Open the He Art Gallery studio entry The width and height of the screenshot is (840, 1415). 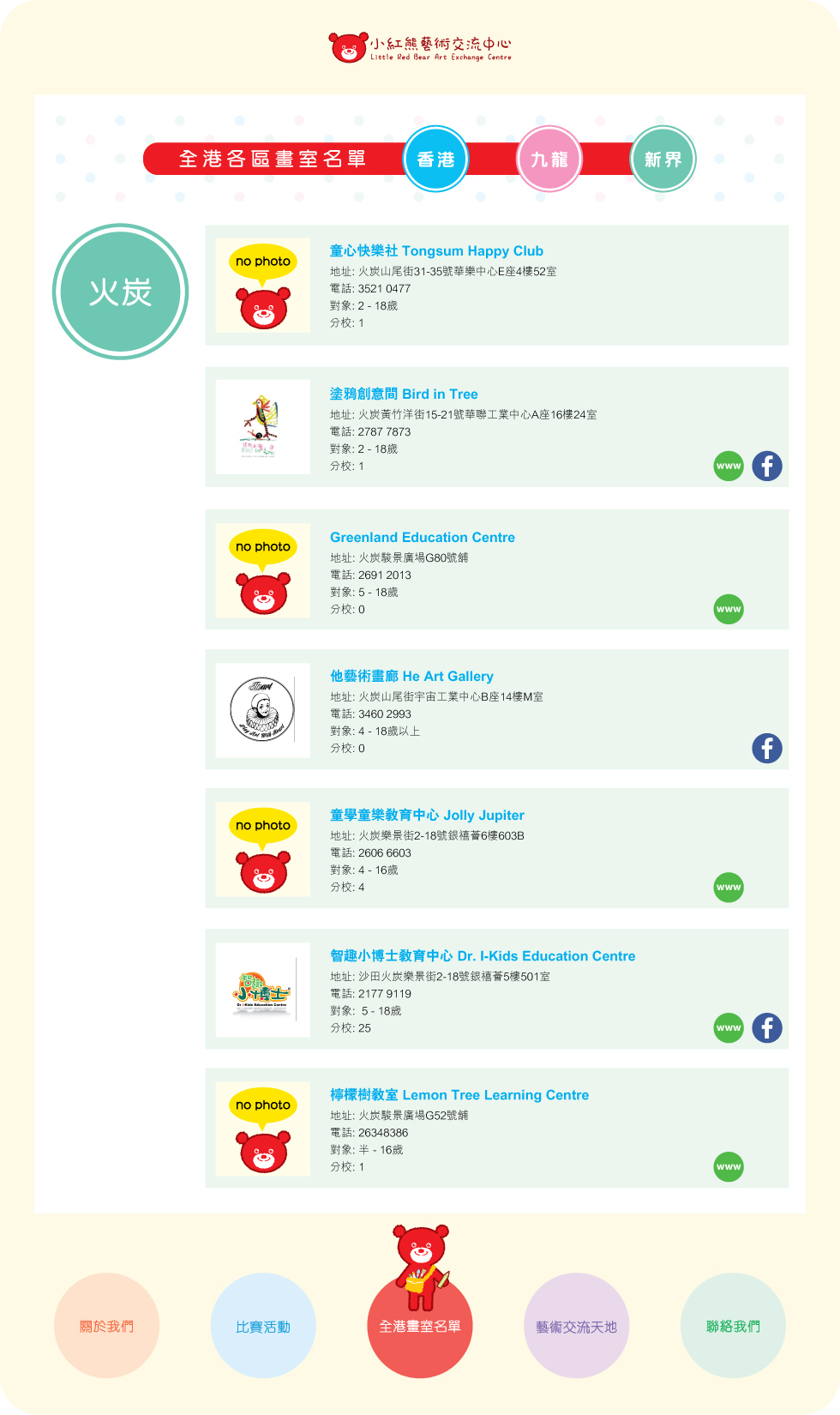click(x=411, y=677)
